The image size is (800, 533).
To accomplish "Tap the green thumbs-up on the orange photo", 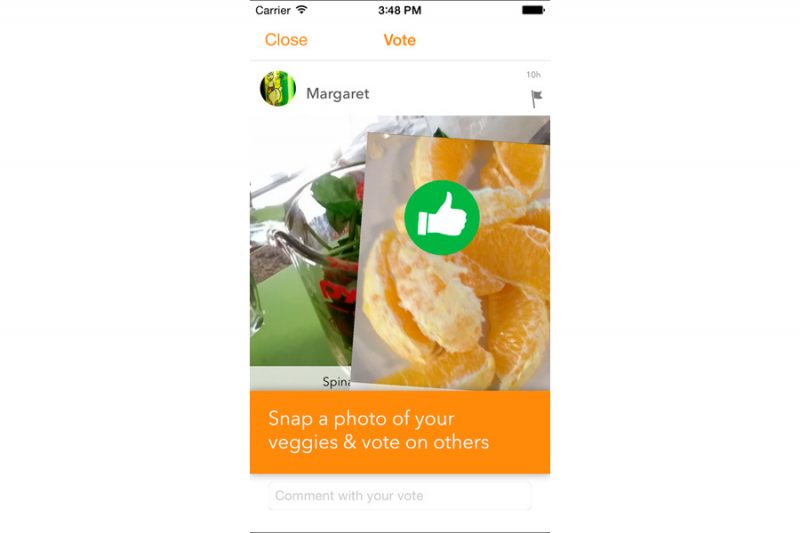I will pos(442,218).
